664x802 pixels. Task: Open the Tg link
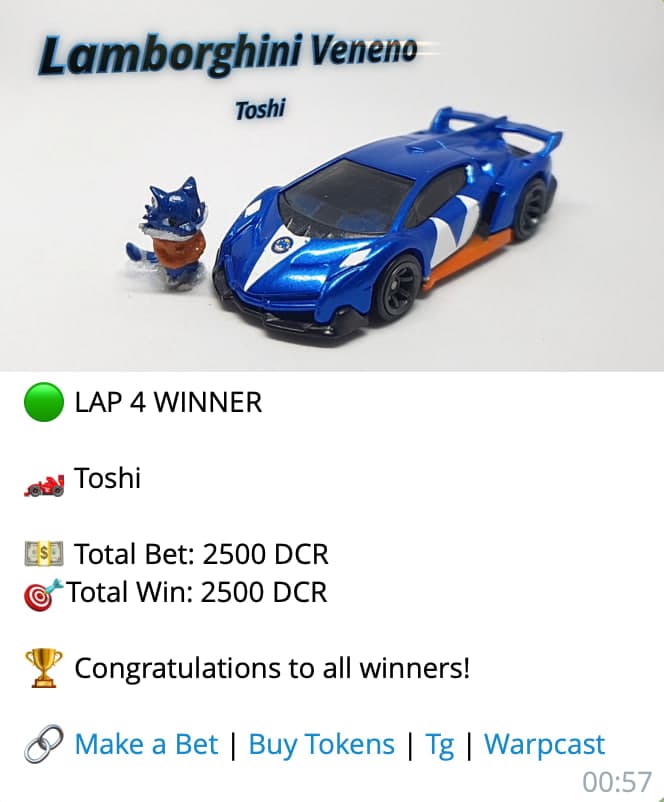pyautogui.click(x=439, y=745)
